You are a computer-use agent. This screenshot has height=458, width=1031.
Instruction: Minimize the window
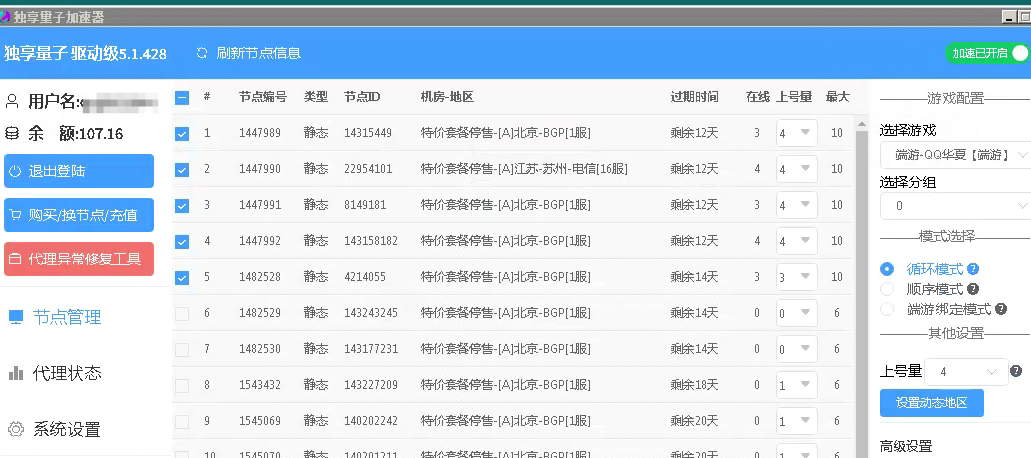tap(1009, 17)
